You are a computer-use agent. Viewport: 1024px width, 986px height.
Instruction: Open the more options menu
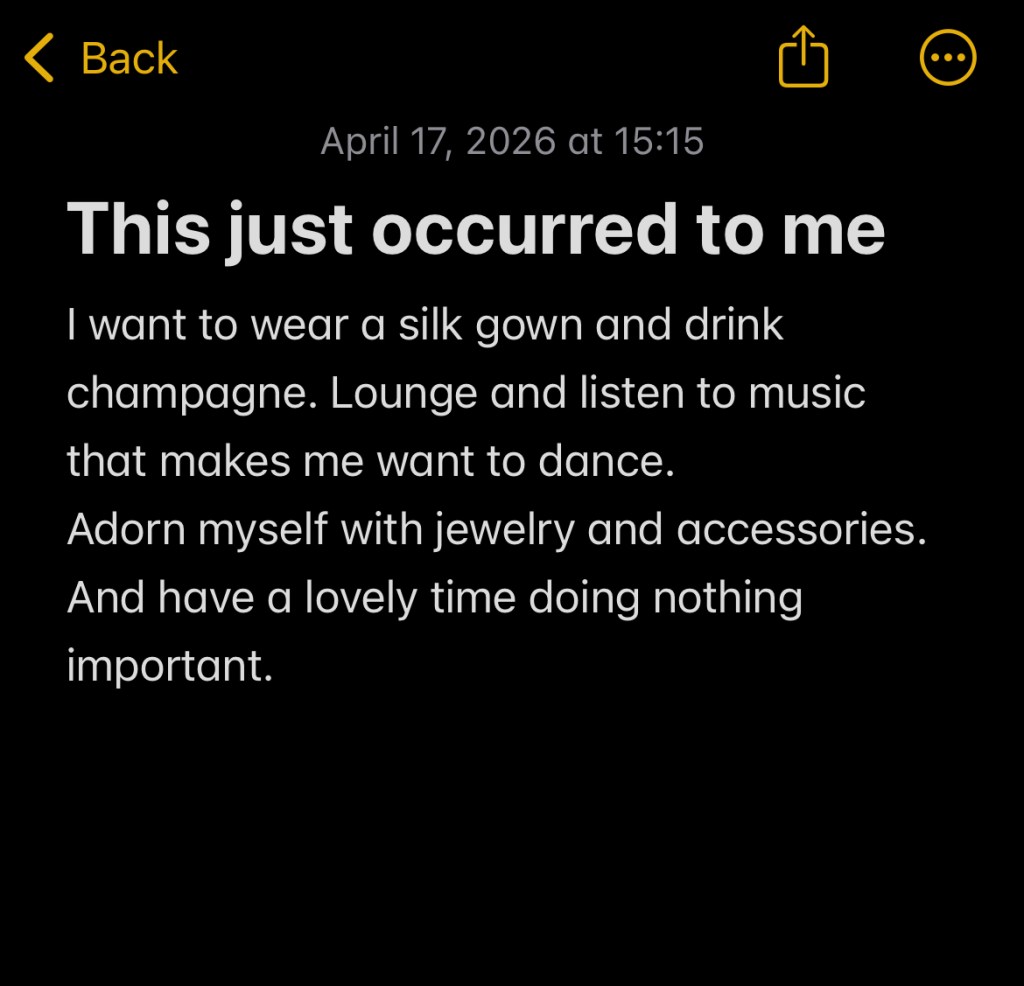tap(946, 57)
